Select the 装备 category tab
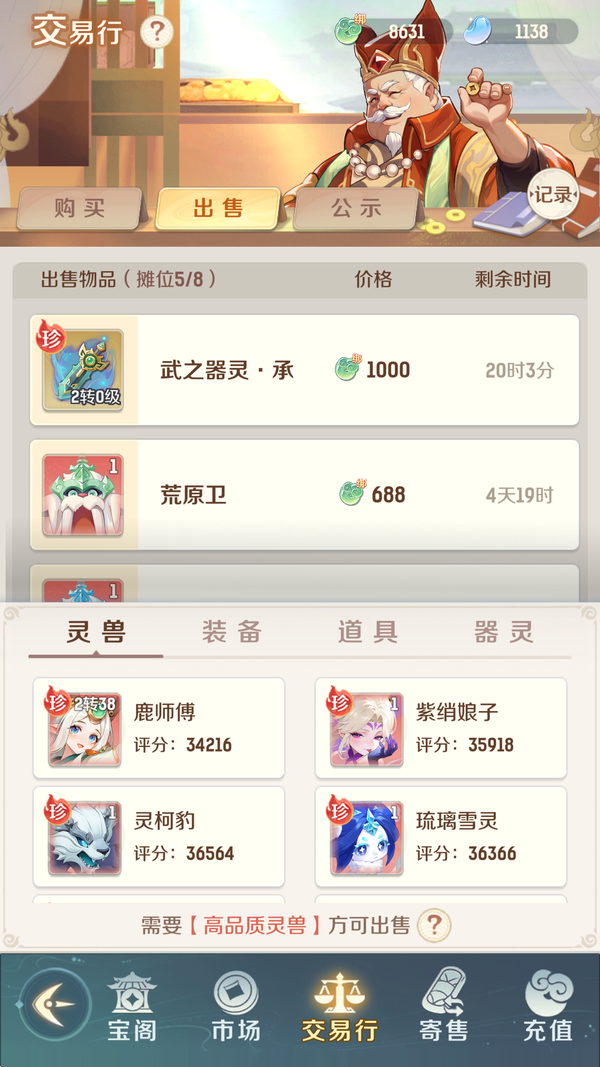 coord(232,632)
